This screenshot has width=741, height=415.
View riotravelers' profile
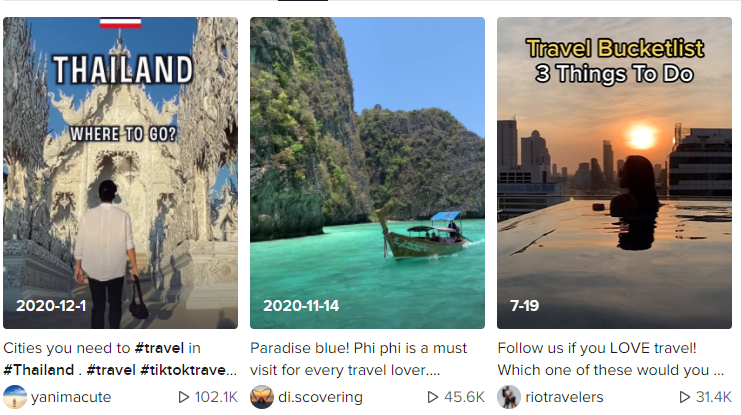566,397
